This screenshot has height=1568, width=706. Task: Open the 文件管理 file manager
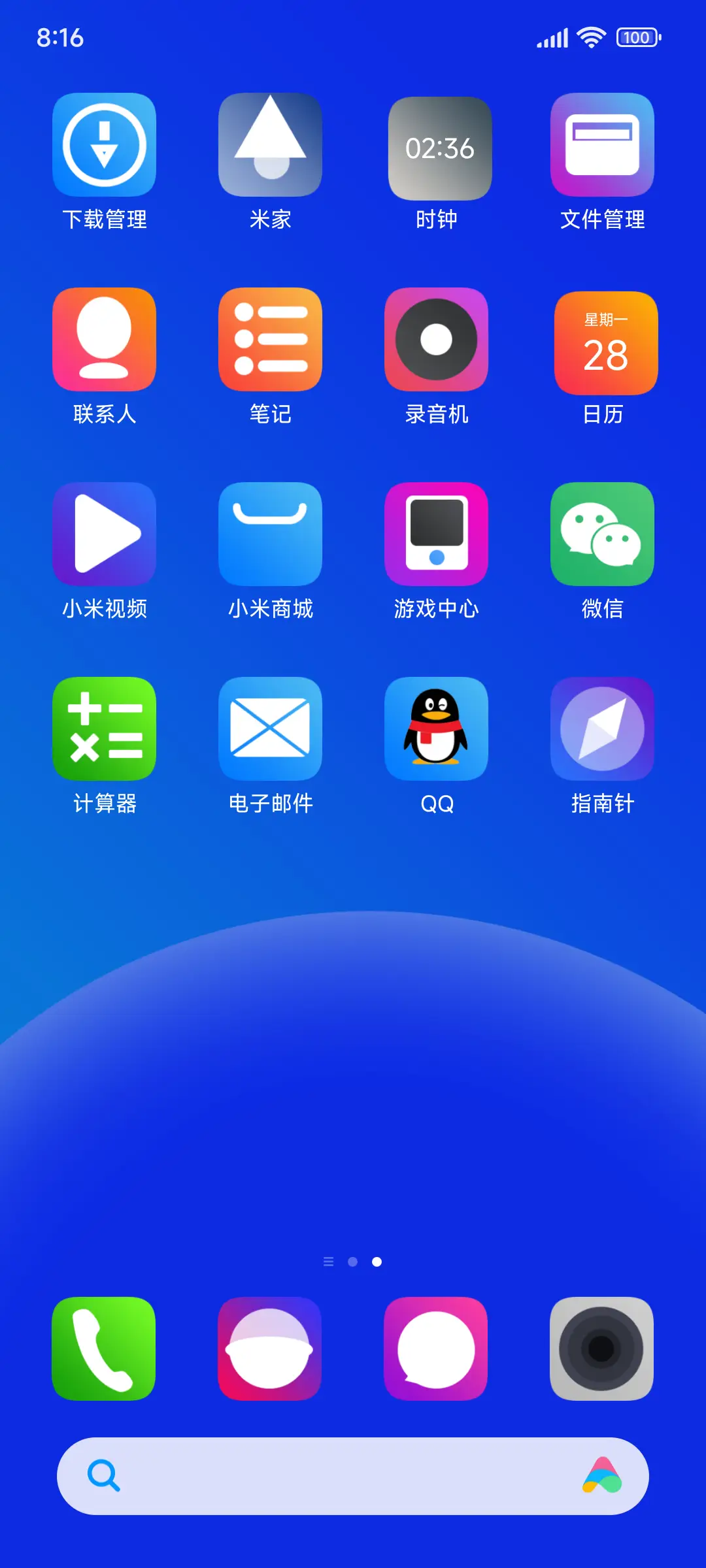click(602, 145)
